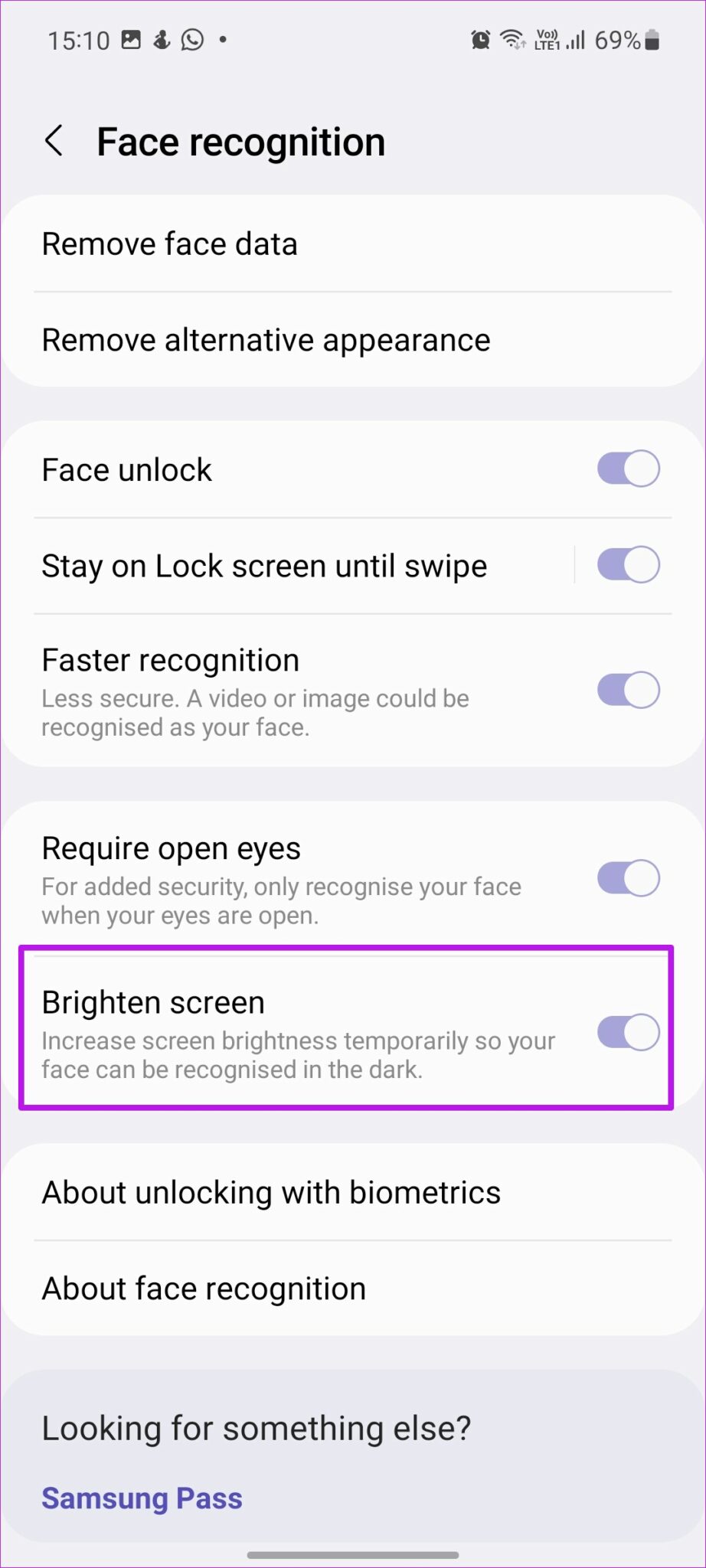Screen dimensions: 706x1568
Task: Open About face recognition
Action: point(203,1287)
